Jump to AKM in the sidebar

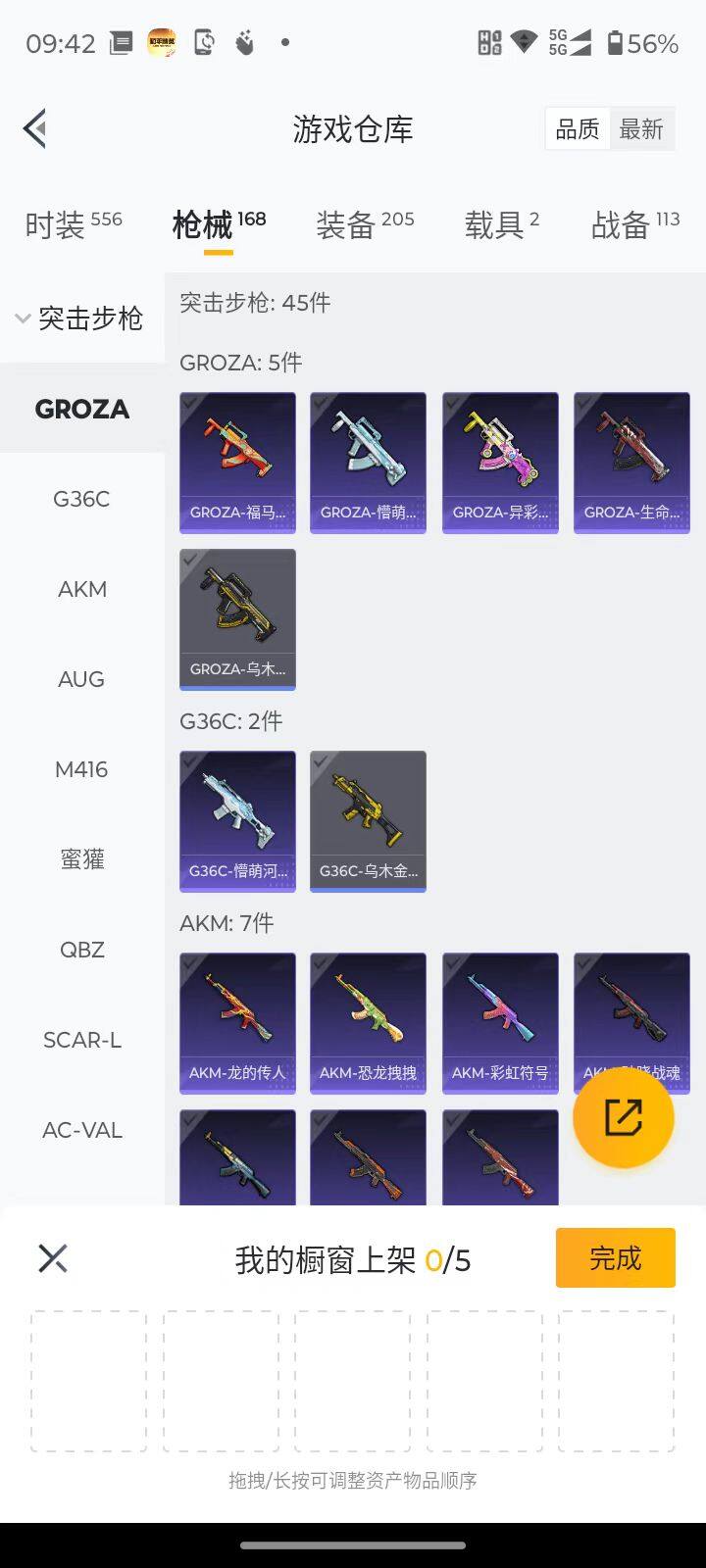[81, 589]
